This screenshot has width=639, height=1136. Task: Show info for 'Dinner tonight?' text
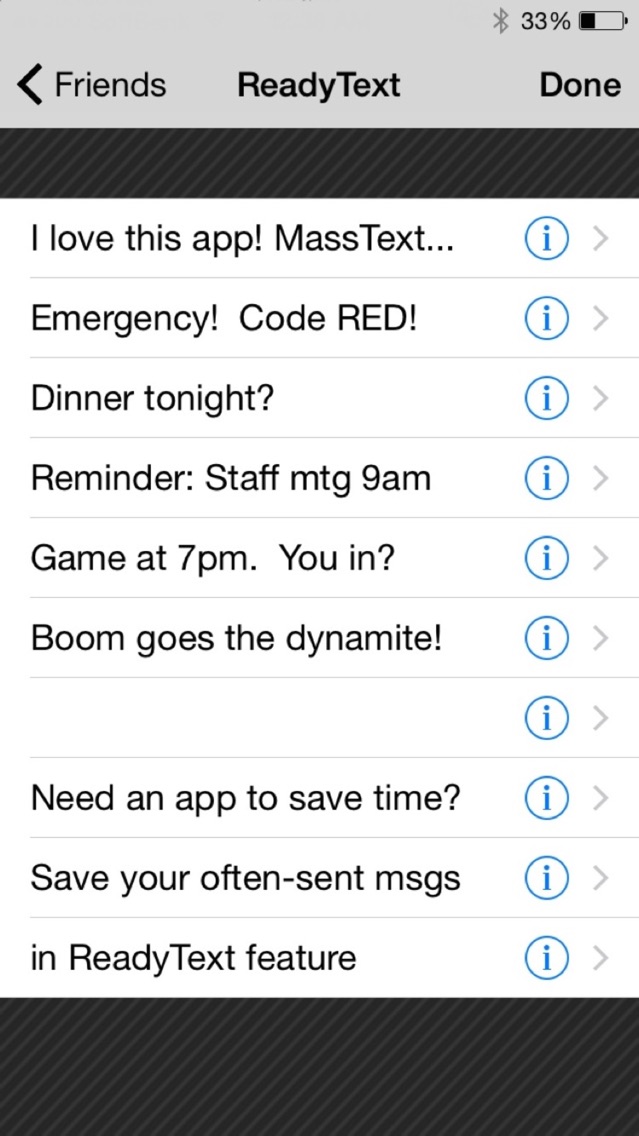tap(546, 398)
